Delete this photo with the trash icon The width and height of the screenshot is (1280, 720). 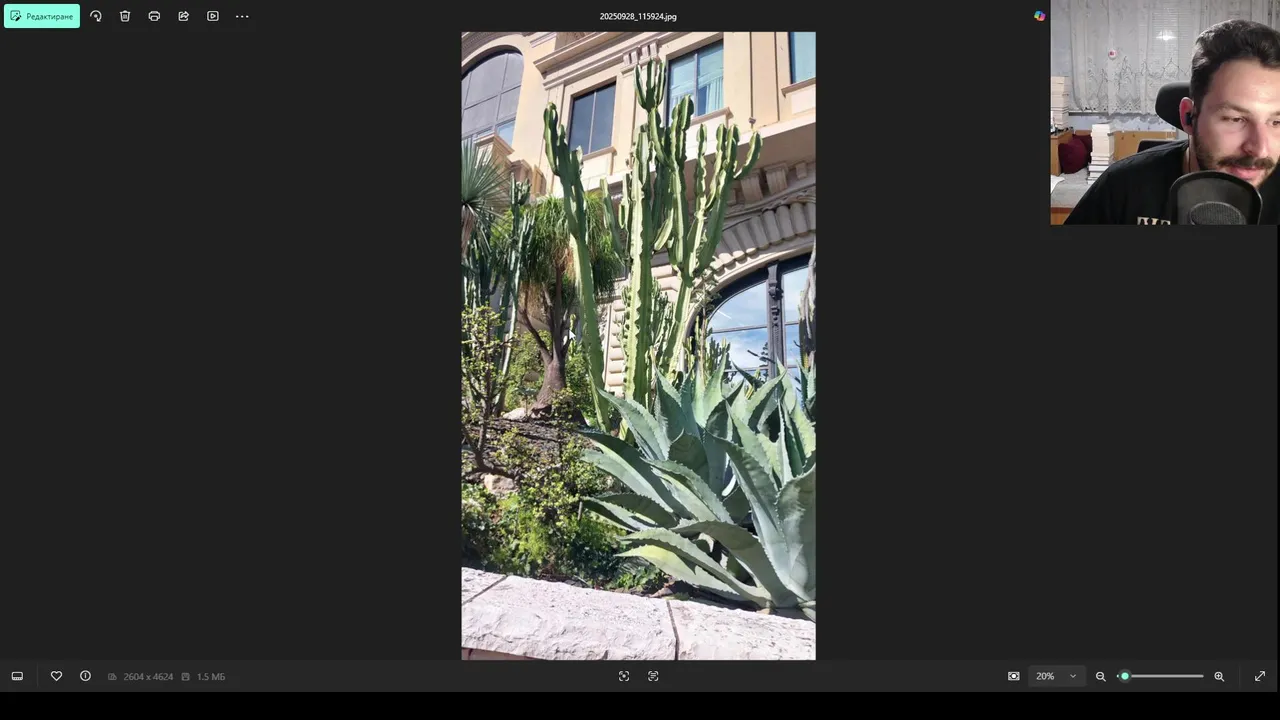(125, 16)
